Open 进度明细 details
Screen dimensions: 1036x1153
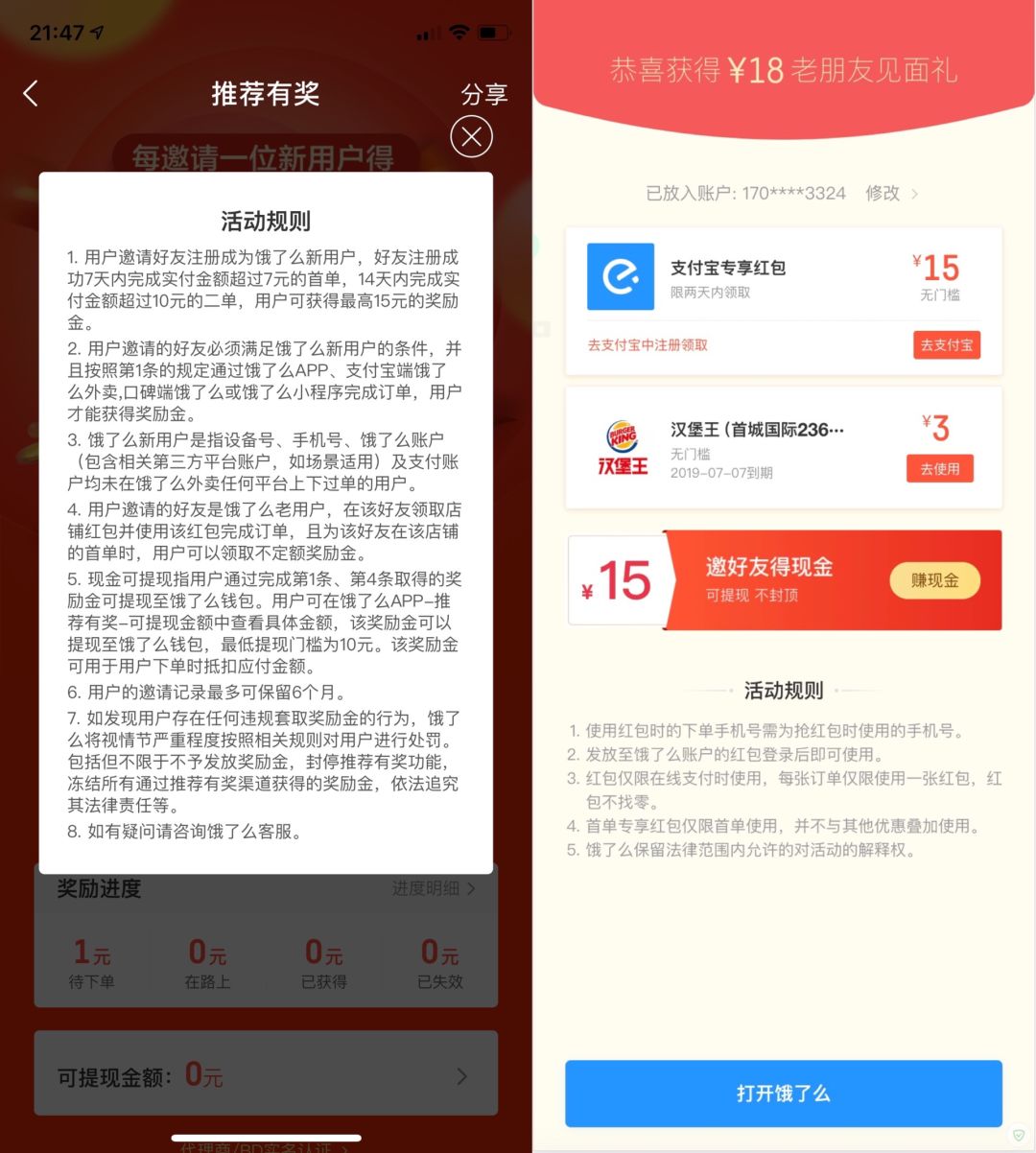[433, 888]
